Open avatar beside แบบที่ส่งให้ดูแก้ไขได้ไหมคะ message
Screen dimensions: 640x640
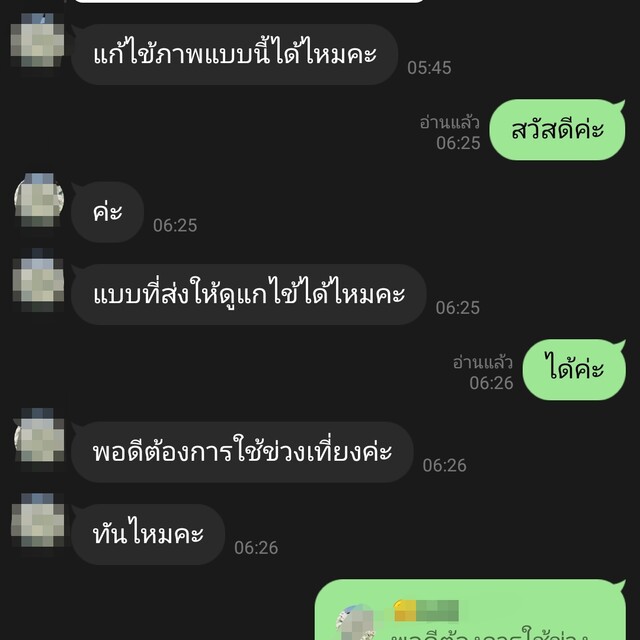(x=38, y=281)
